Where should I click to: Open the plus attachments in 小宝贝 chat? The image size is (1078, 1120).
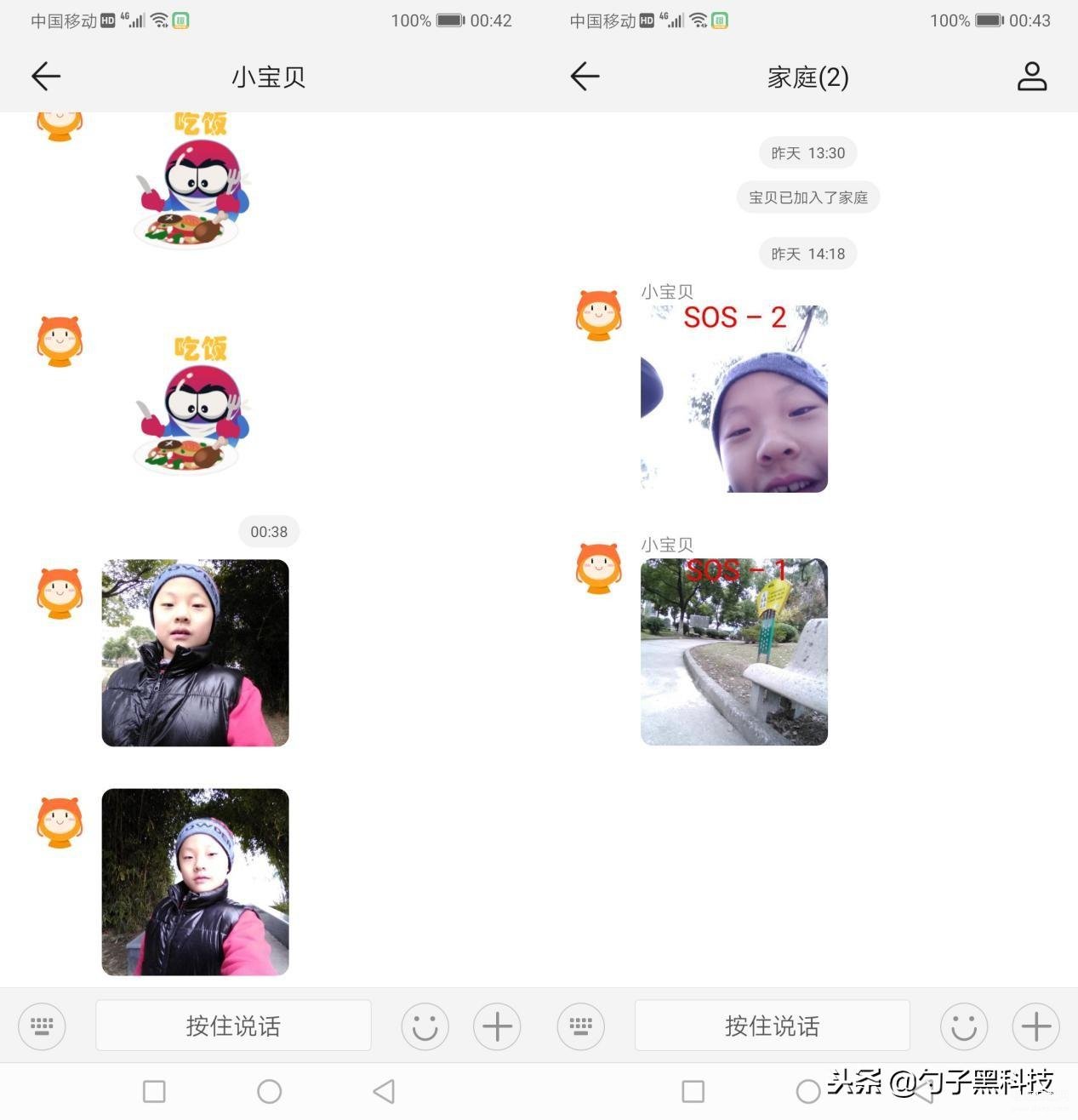497,1026
